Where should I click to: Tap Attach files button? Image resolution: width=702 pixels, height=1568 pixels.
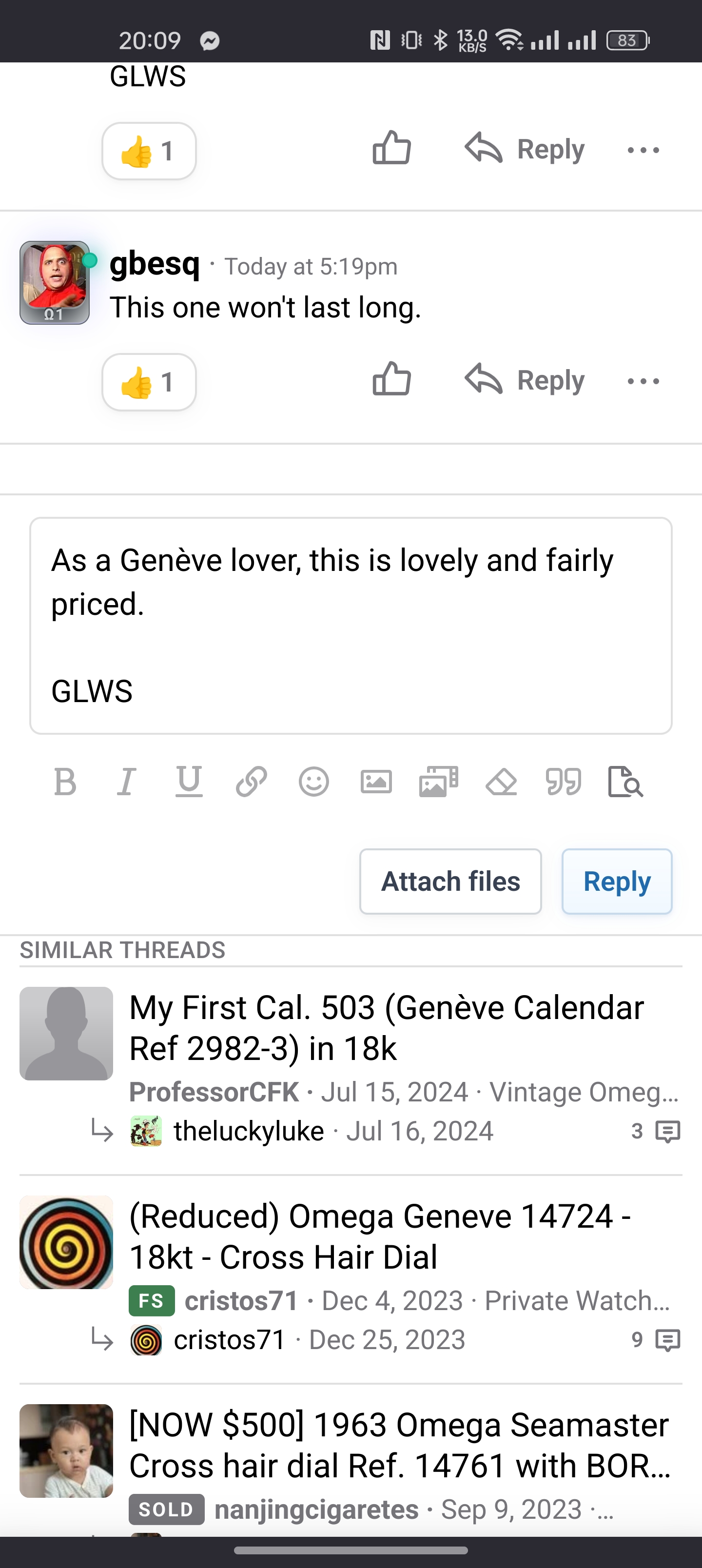coord(450,882)
